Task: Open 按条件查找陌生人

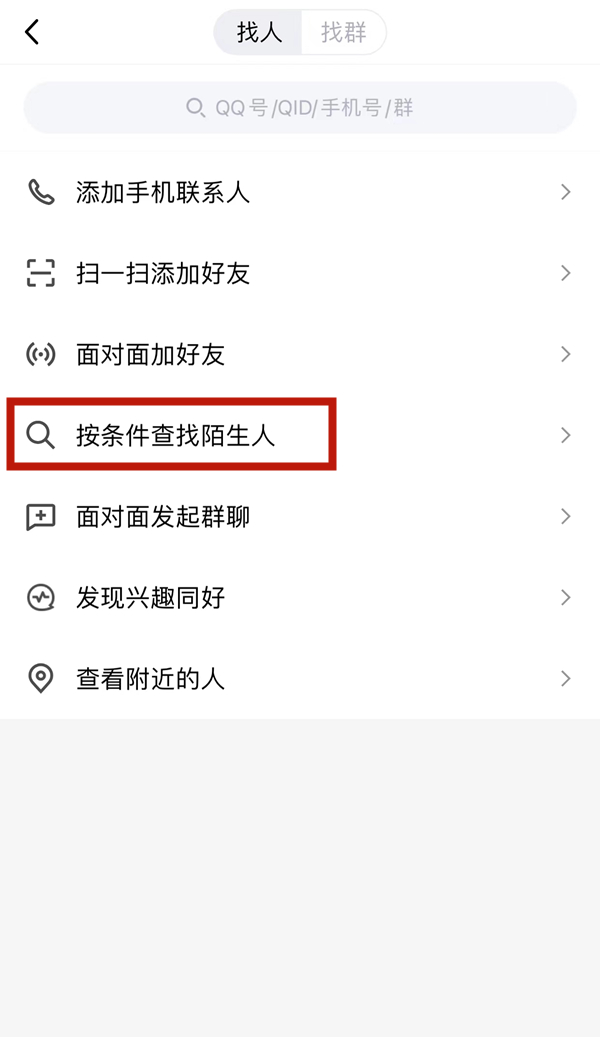Action: coord(300,435)
